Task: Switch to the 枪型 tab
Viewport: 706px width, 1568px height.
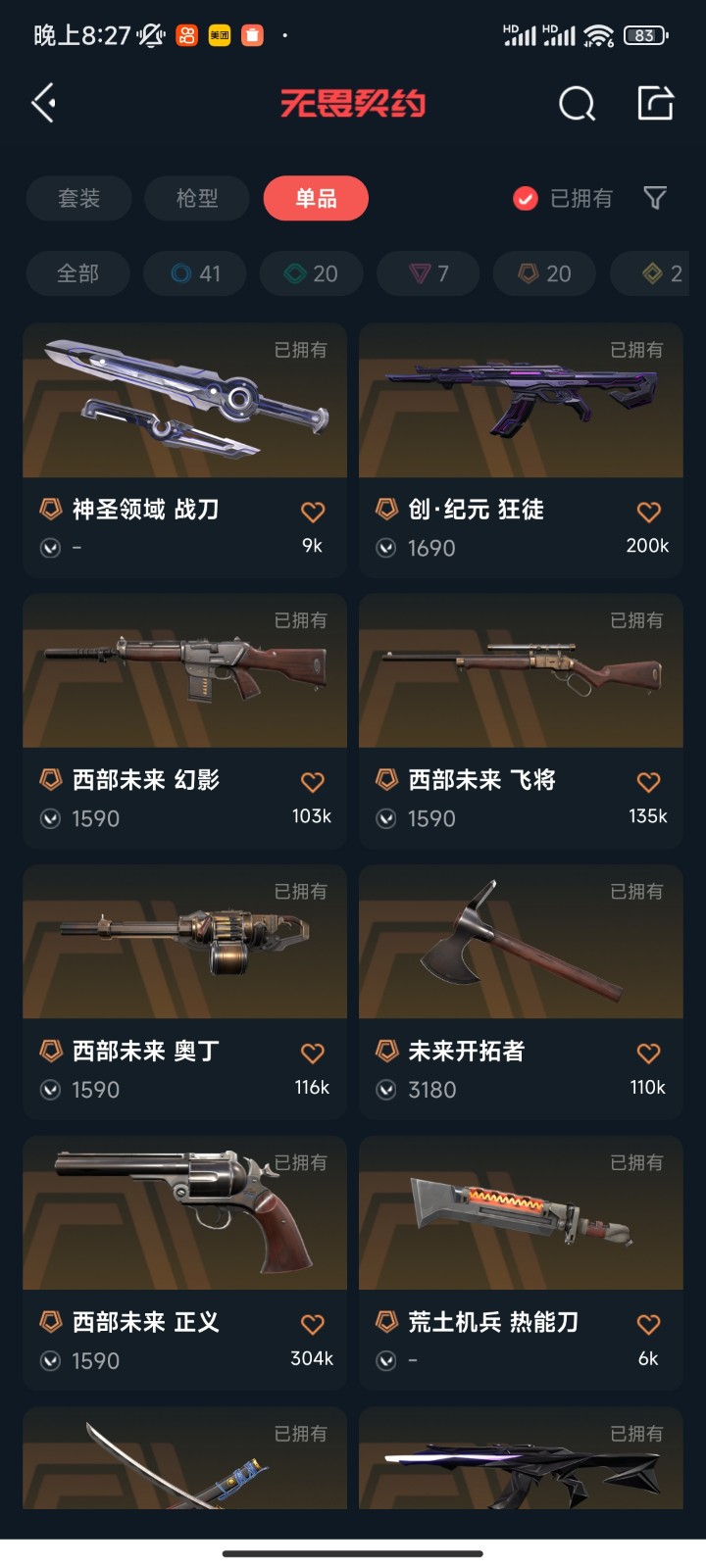Action: (x=197, y=199)
